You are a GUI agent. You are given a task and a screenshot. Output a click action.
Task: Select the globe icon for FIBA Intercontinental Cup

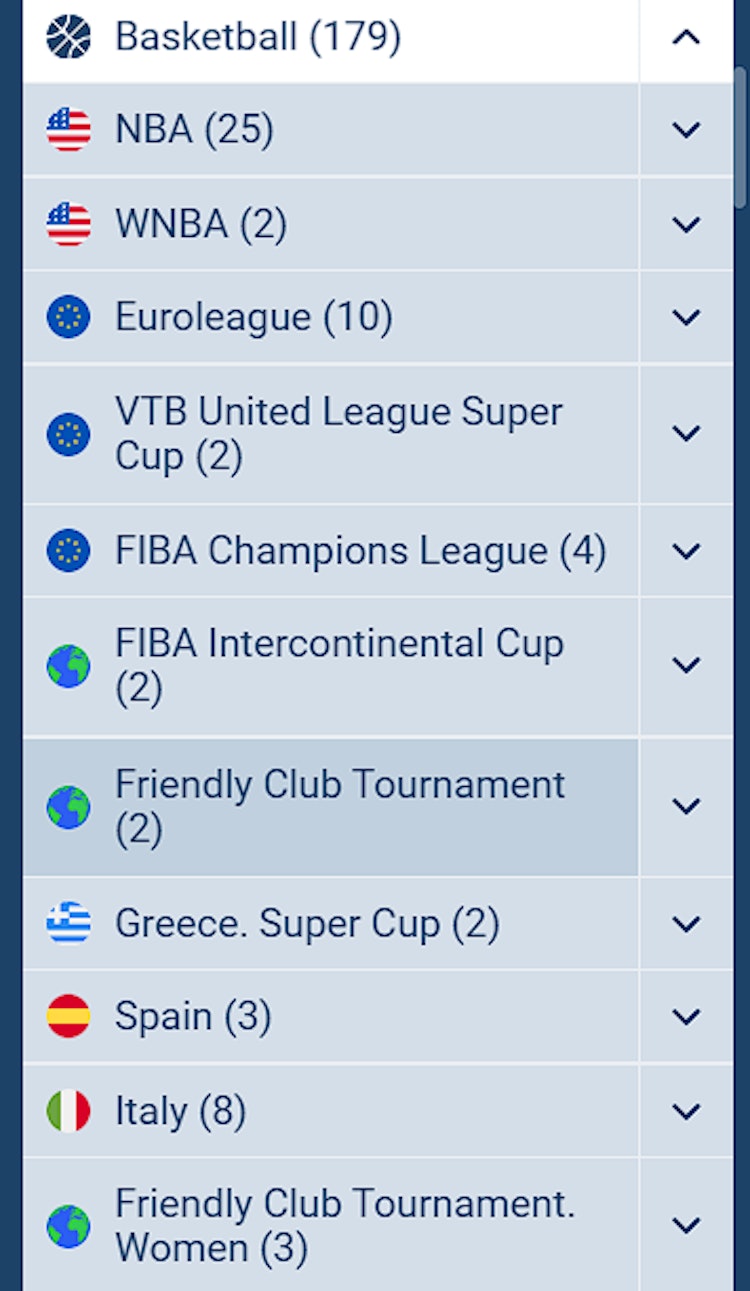tap(66, 664)
